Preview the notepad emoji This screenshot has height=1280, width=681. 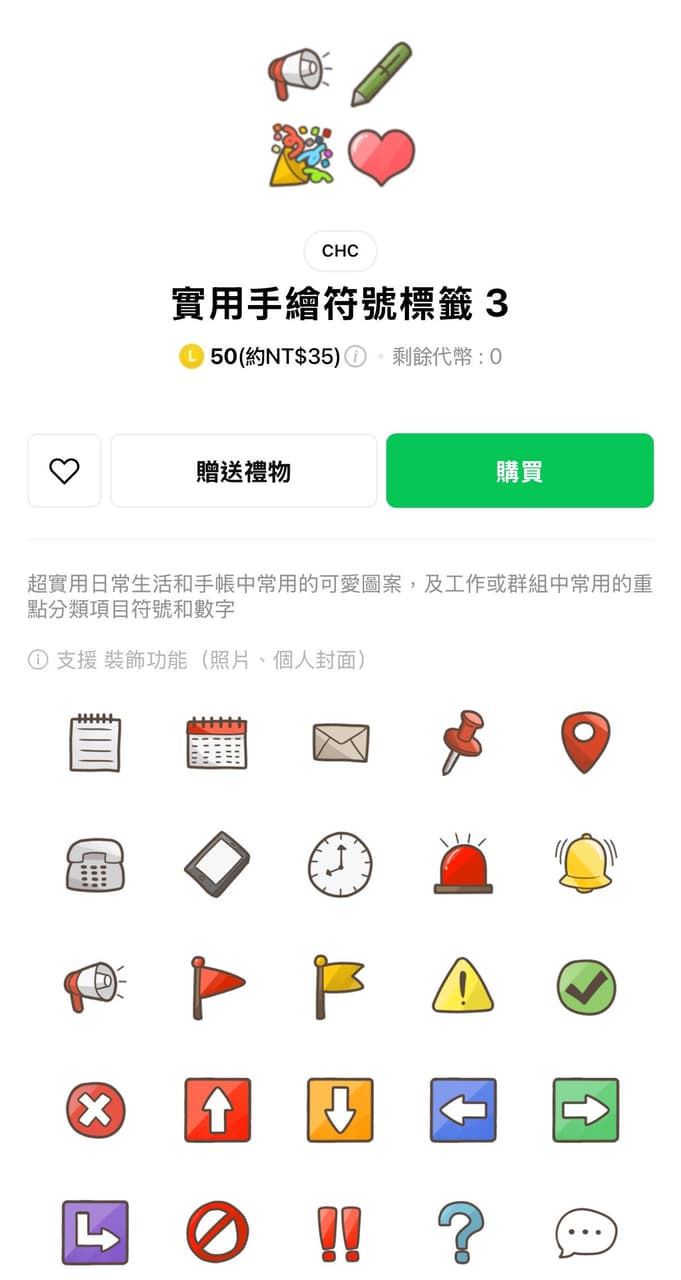pos(95,743)
